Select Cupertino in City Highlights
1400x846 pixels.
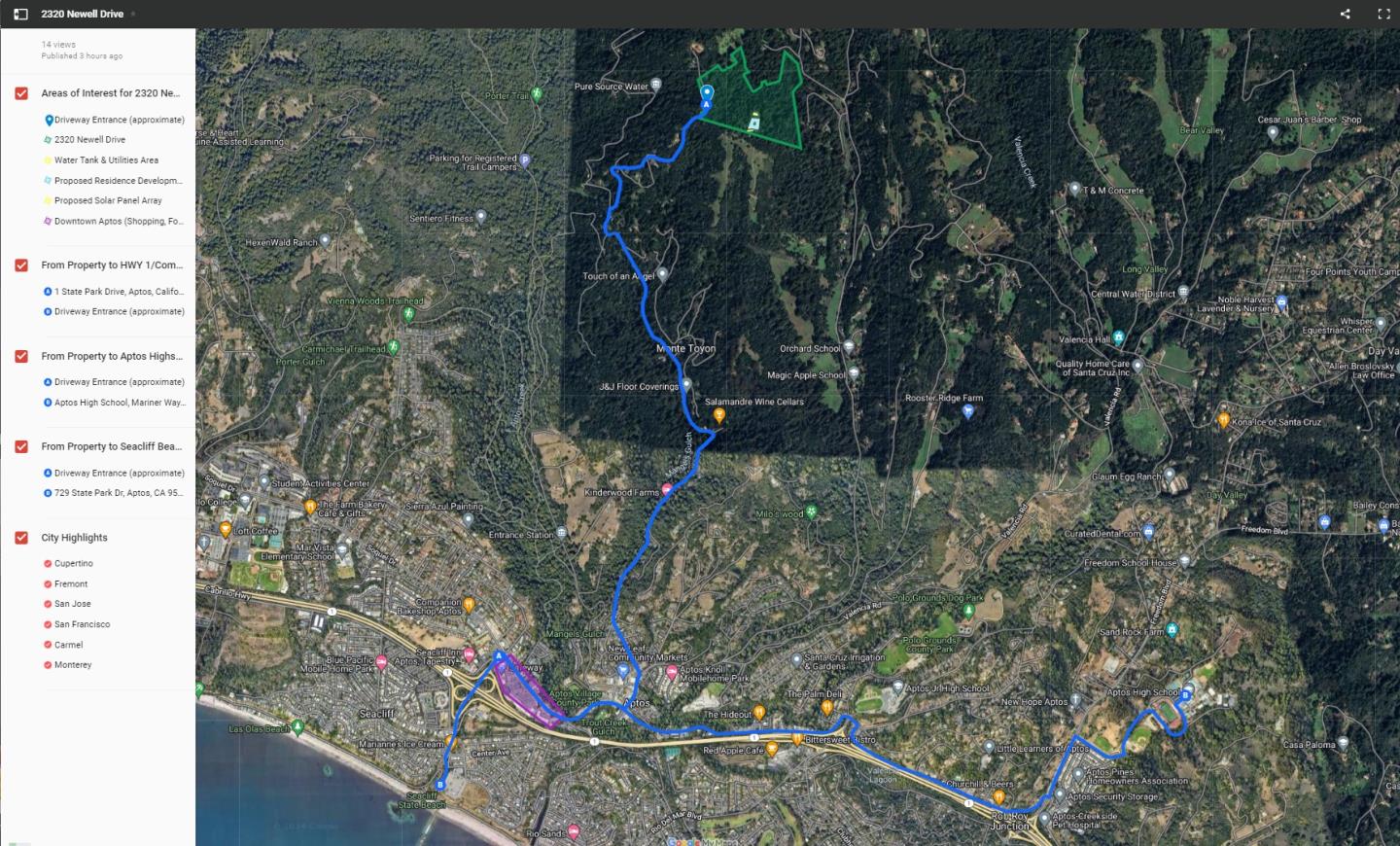(74, 564)
